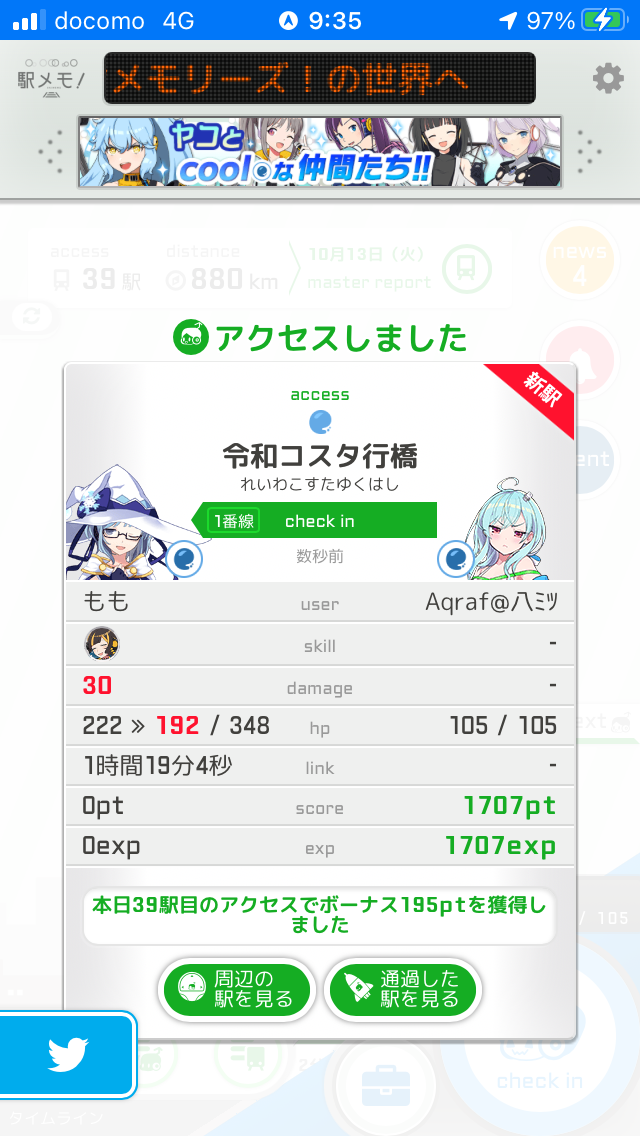Open the settings gear icon
This screenshot has width=640, height=1136.
(608, 78)
